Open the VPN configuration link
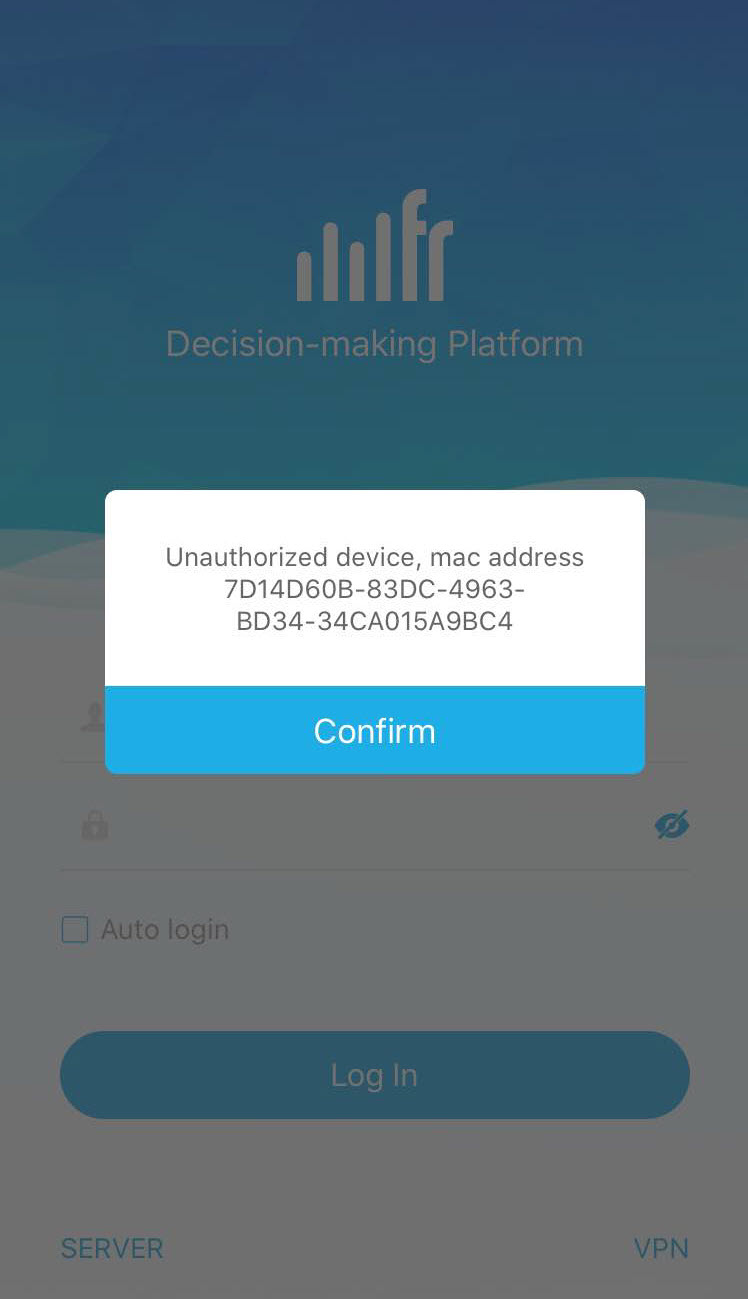This screenshot has height=1299, width=748. pyautogui.click(x=662, y=1248)
